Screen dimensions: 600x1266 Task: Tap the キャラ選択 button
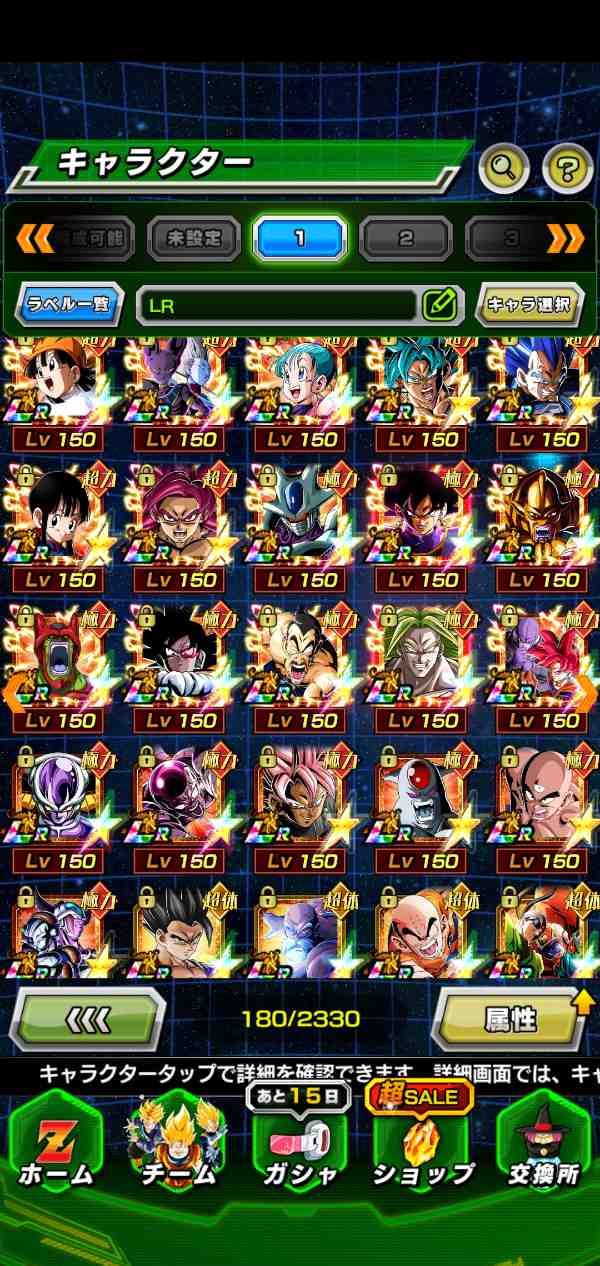[530, 305]
